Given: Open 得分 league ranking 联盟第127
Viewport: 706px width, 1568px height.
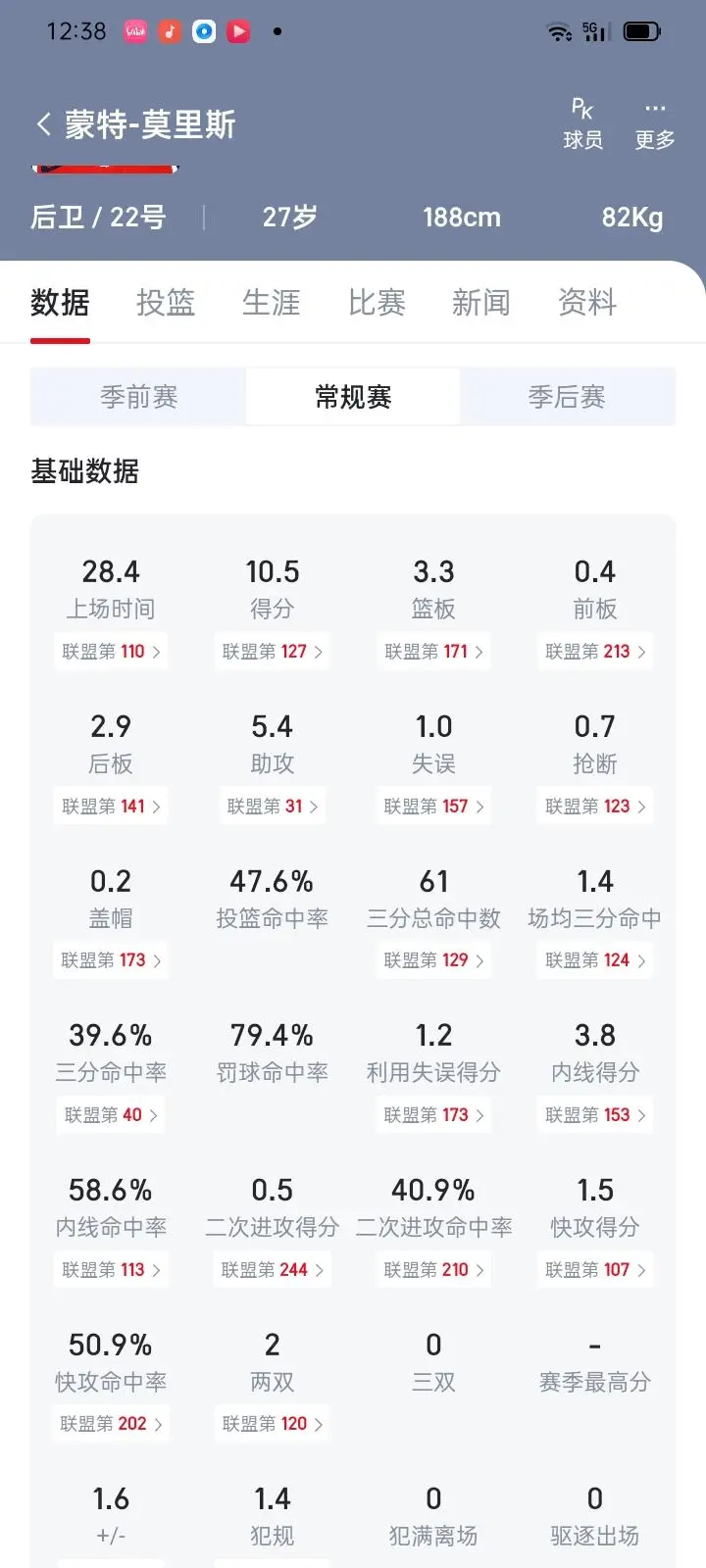Looking at the screenshot, I should [x=273, y=652].
